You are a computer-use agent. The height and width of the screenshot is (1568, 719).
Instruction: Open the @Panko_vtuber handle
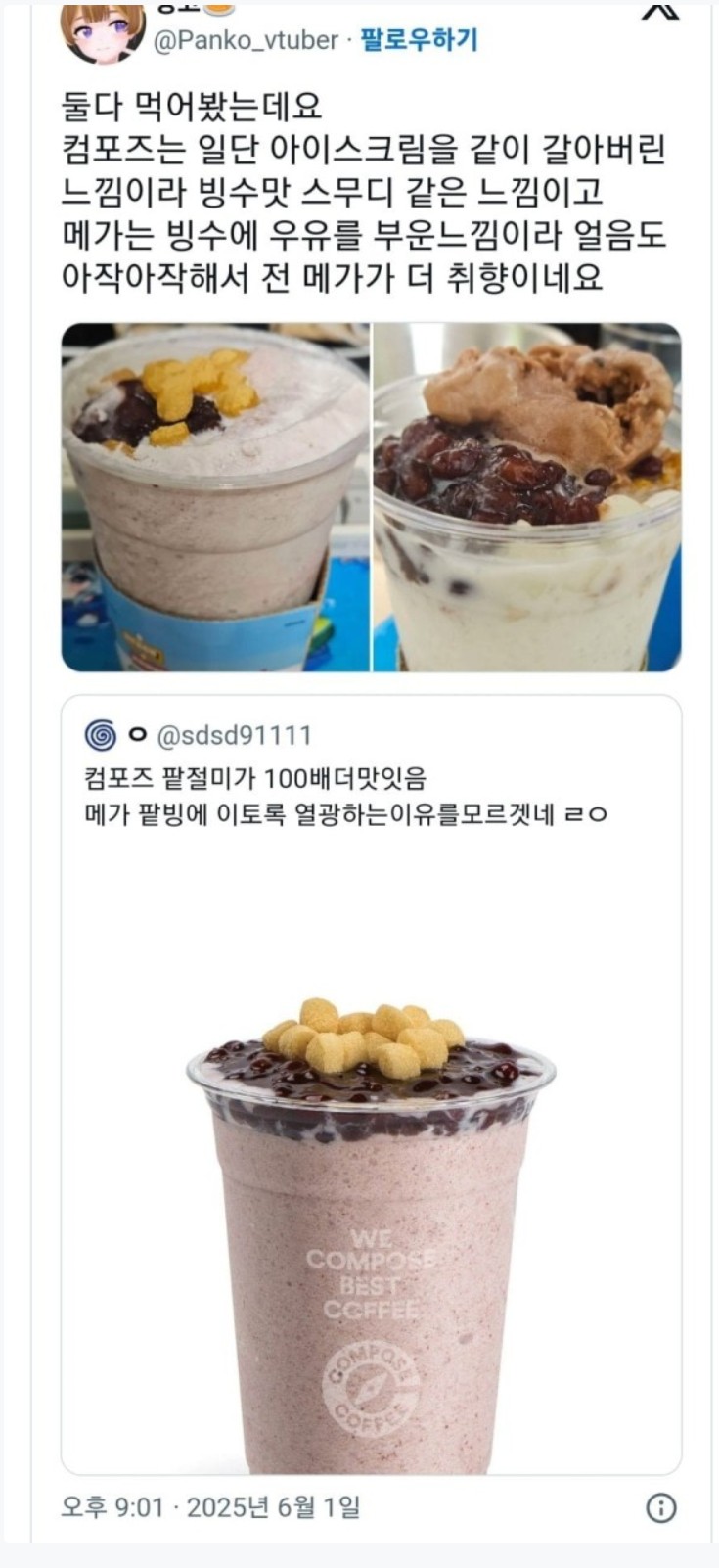(x=246, y=40)
